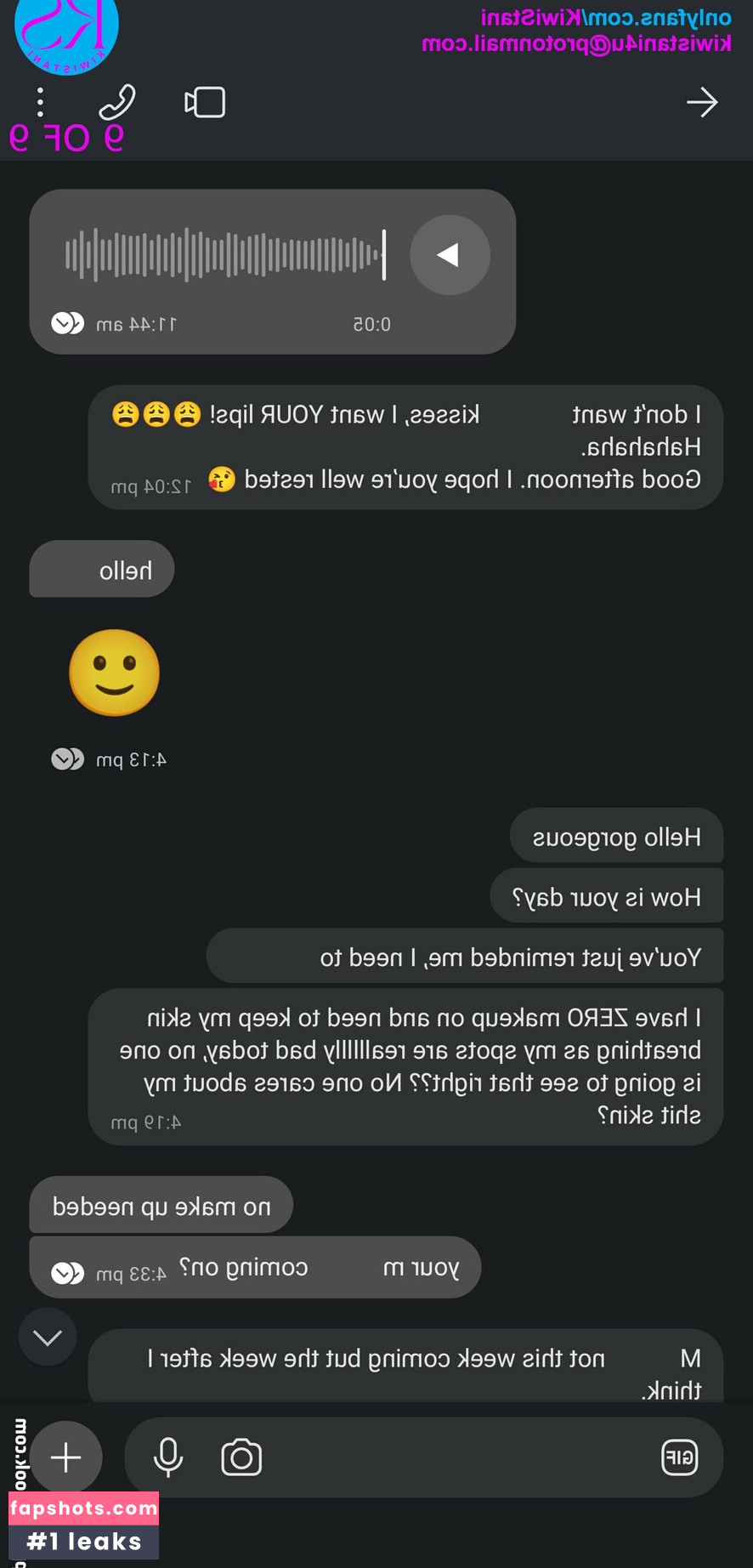Record a voice message with the microphone
753x1568 pixels.
[168, 1457]
